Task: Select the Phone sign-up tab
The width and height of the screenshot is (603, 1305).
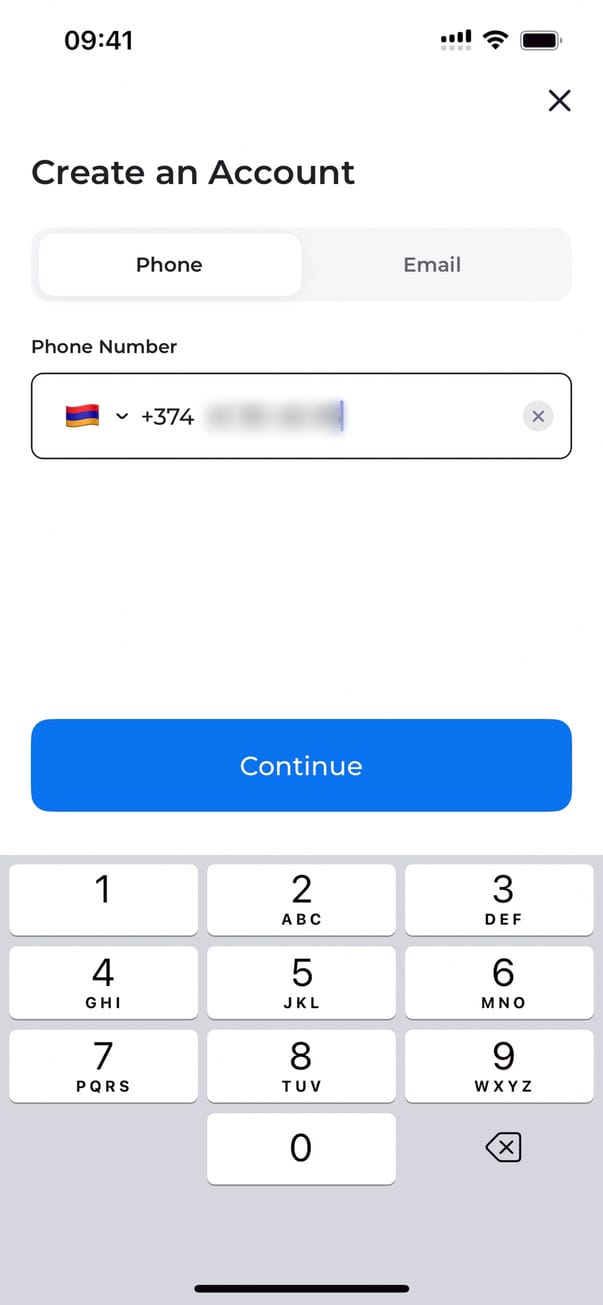Action: [169, 265]
